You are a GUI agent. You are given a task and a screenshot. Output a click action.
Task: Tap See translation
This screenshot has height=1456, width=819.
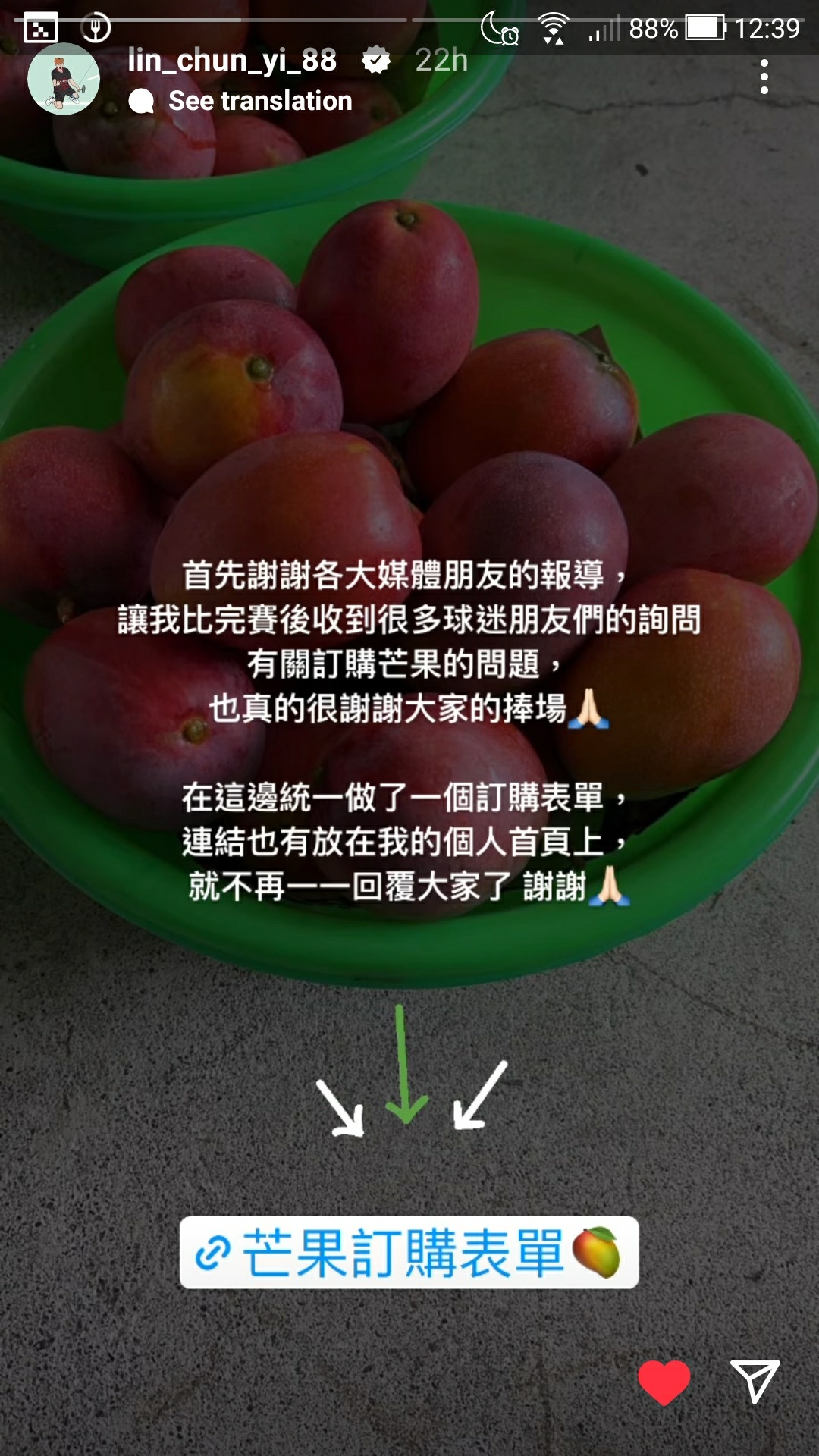(259, 101)
